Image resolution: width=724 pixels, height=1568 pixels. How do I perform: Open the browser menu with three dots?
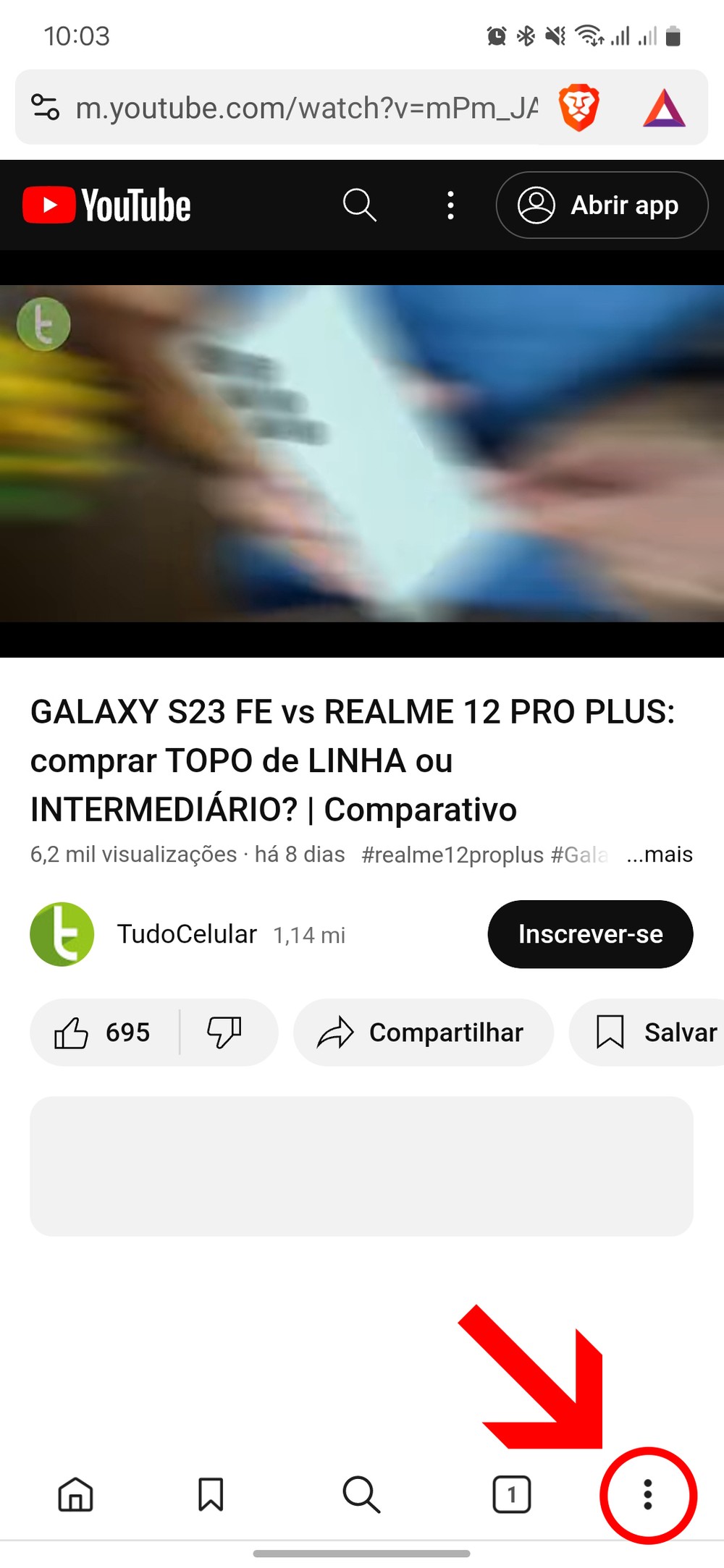647,1494
